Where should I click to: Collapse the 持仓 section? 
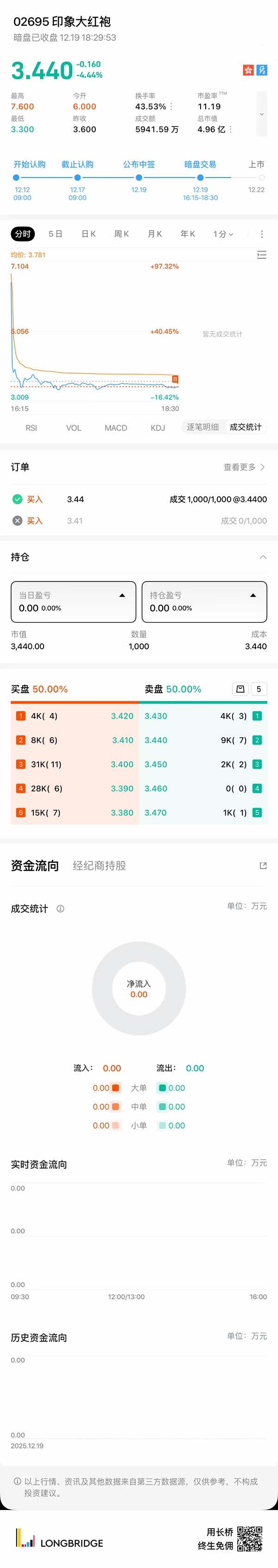[x=263, y=557]
